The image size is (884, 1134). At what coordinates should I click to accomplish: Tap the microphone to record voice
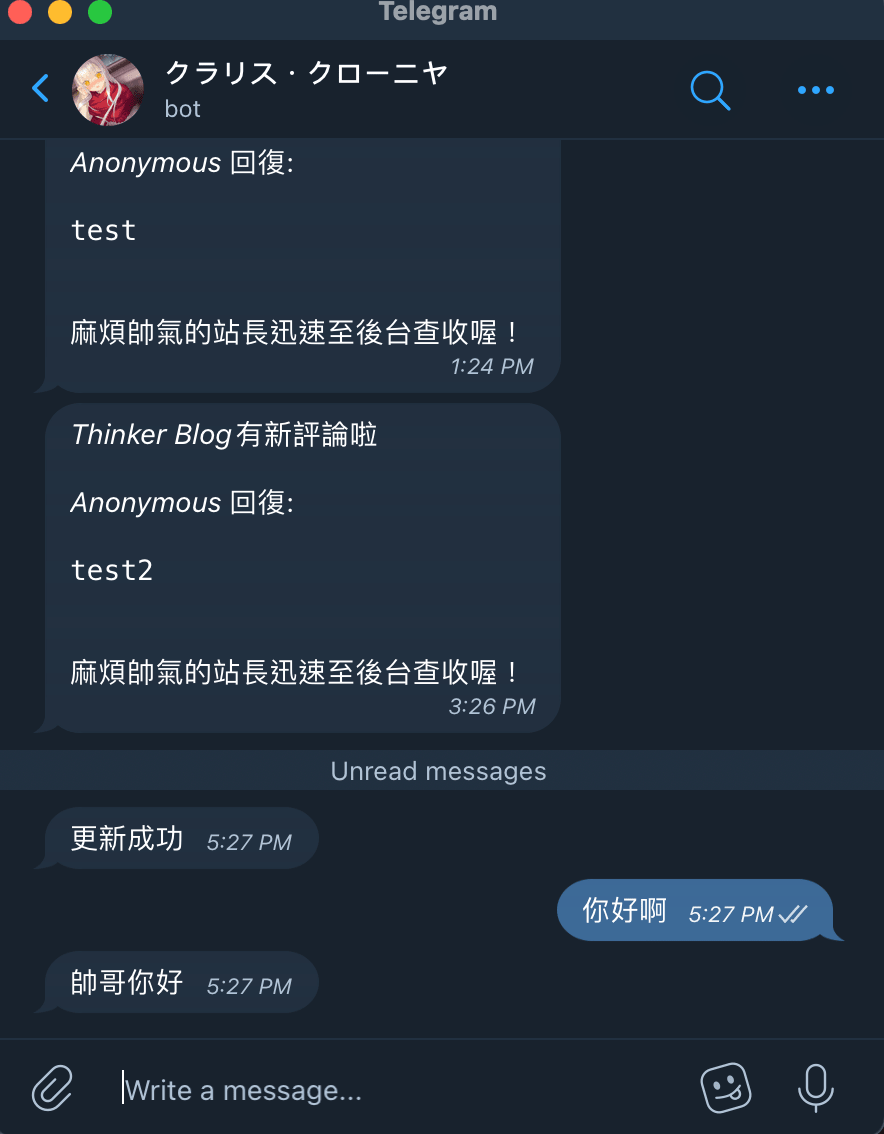[x=815, y=1087]
